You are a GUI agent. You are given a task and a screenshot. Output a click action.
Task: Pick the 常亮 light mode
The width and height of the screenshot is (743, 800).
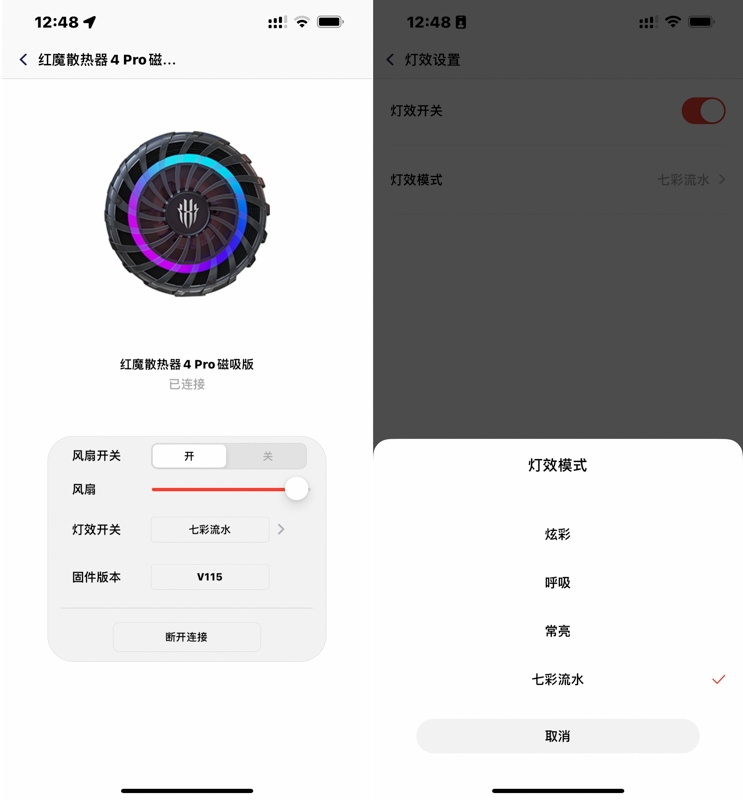point(557,631)
